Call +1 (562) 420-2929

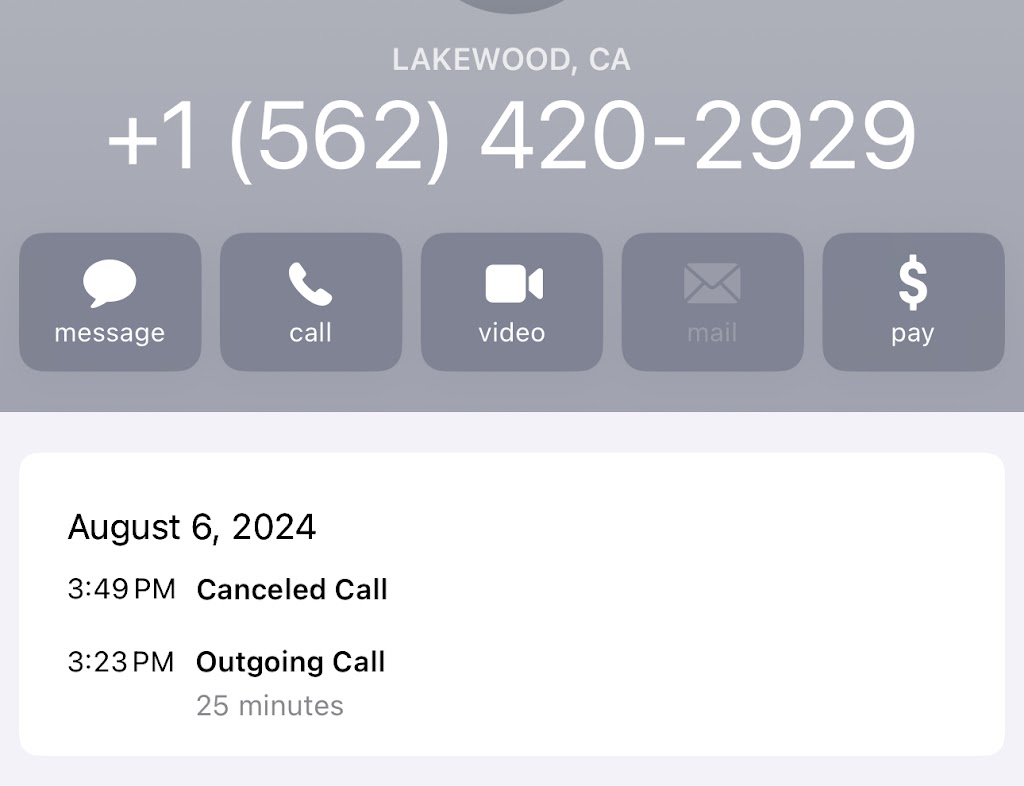(310, 302)
